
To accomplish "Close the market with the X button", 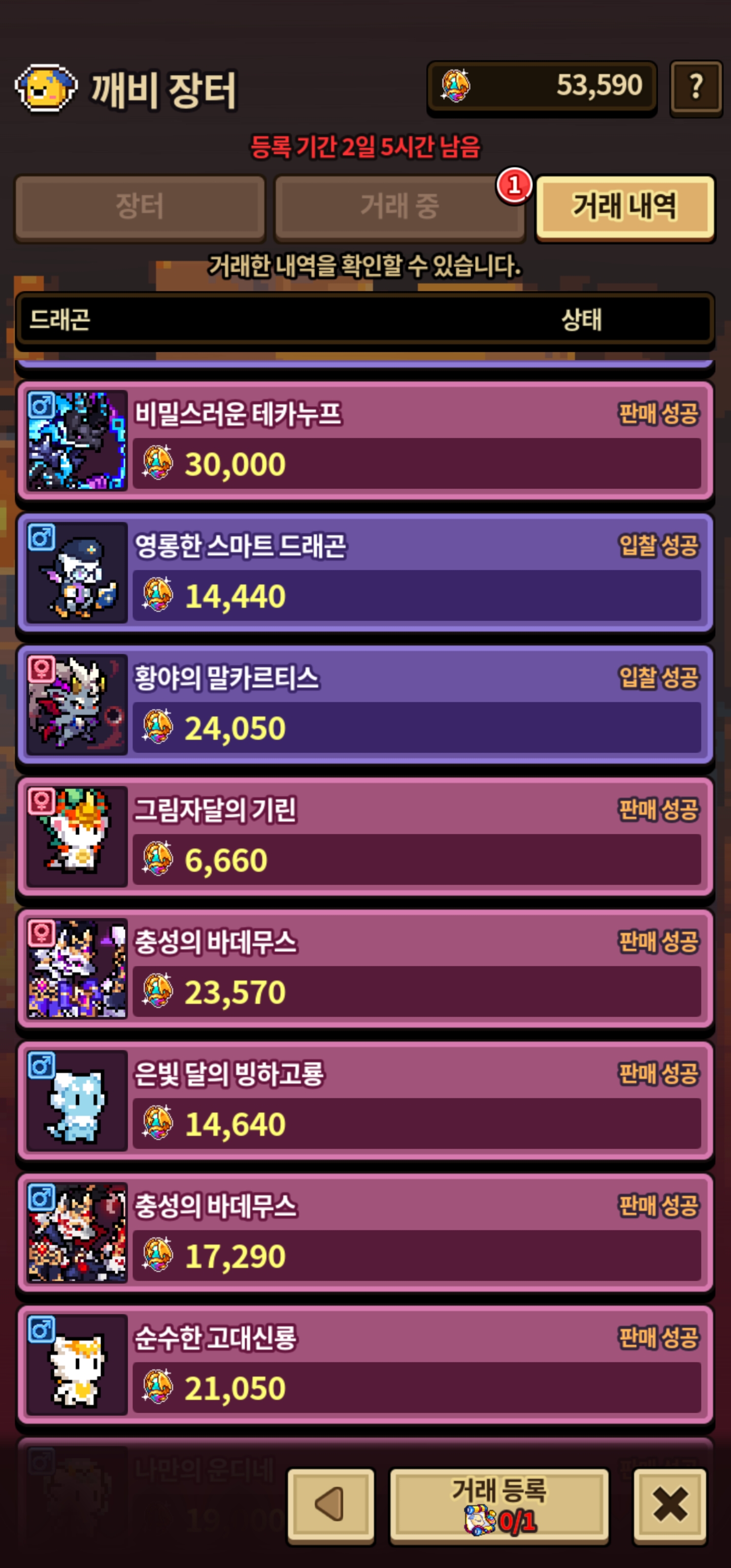I will point(670,1505).
